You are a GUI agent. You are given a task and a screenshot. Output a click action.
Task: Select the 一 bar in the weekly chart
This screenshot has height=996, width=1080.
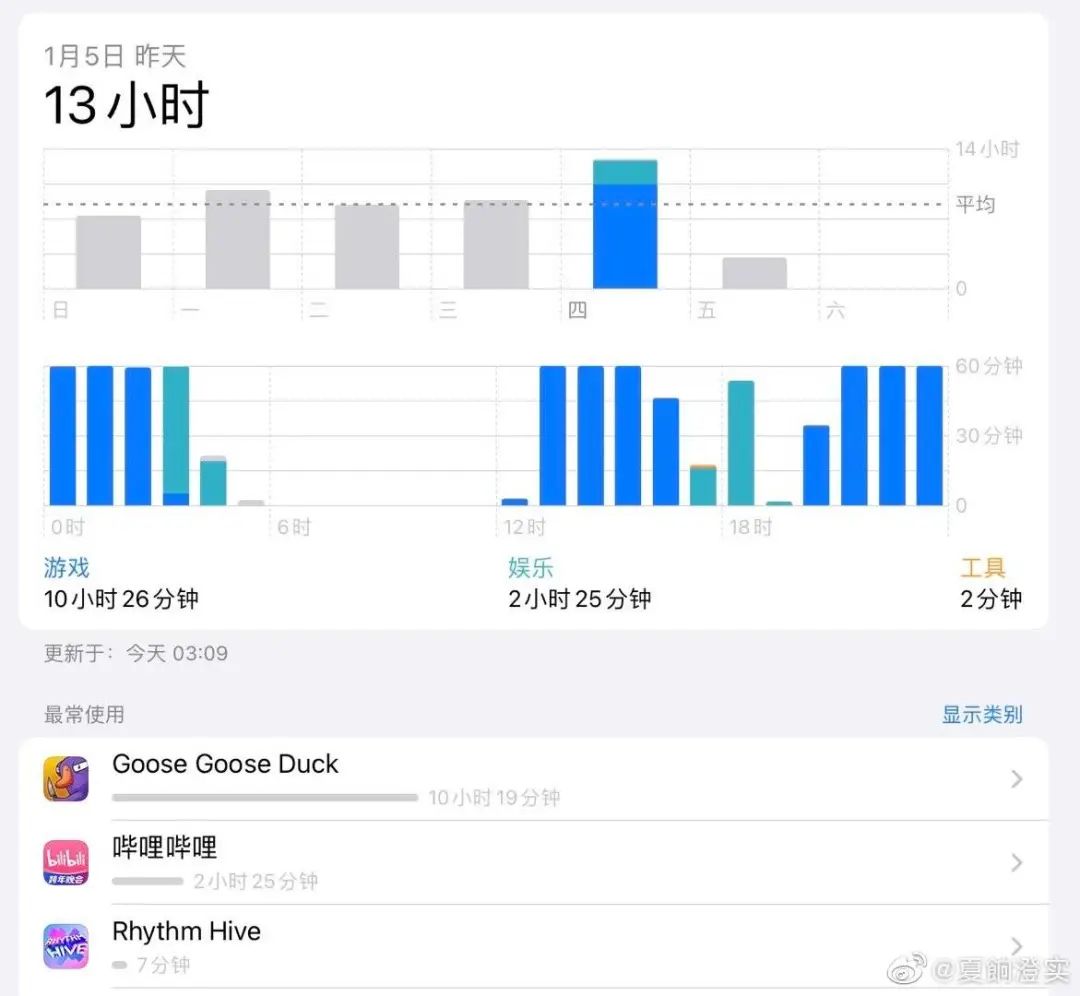pyautogui.click(x=237, y=240)
